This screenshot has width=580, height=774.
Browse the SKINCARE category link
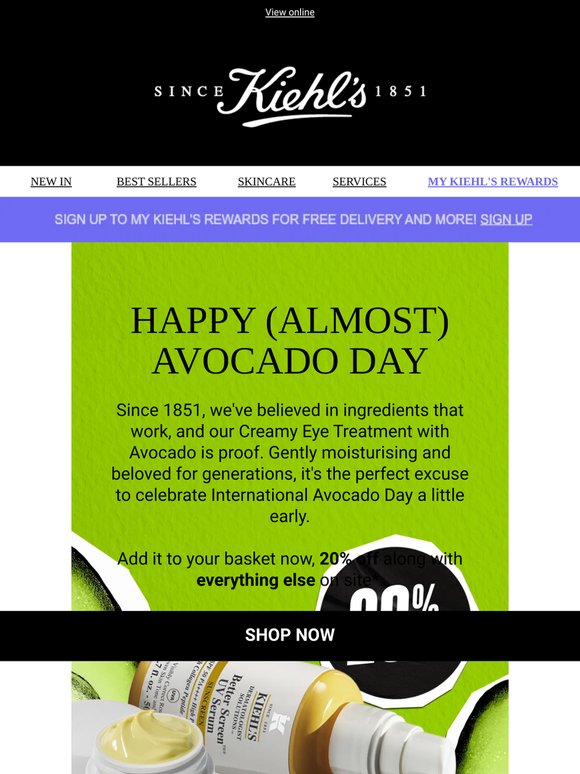(267, 182)
